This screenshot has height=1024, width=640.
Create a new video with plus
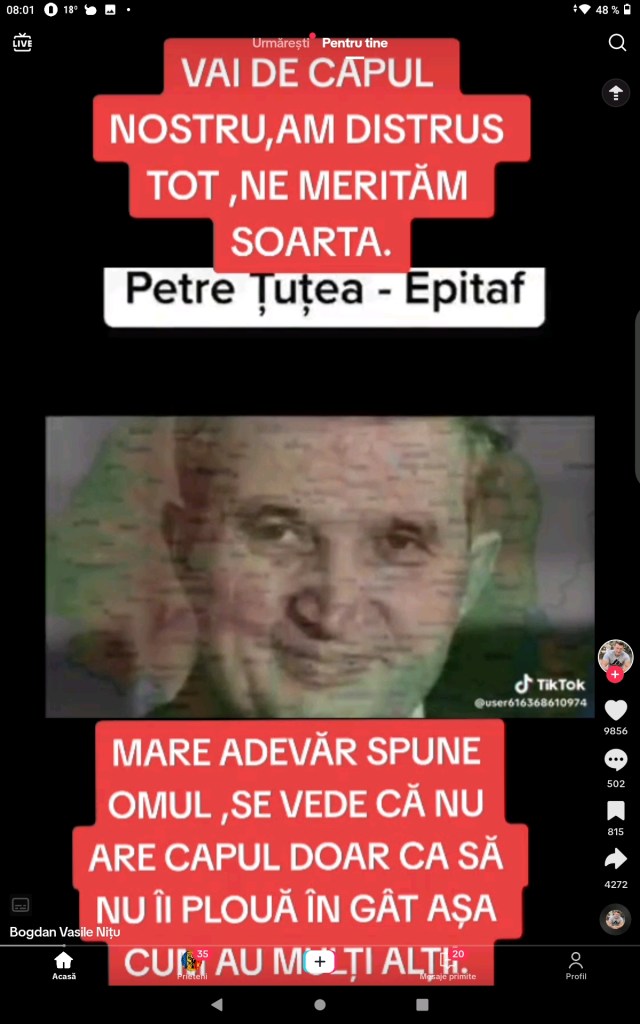pyautogui.click(x=320, y=962)
